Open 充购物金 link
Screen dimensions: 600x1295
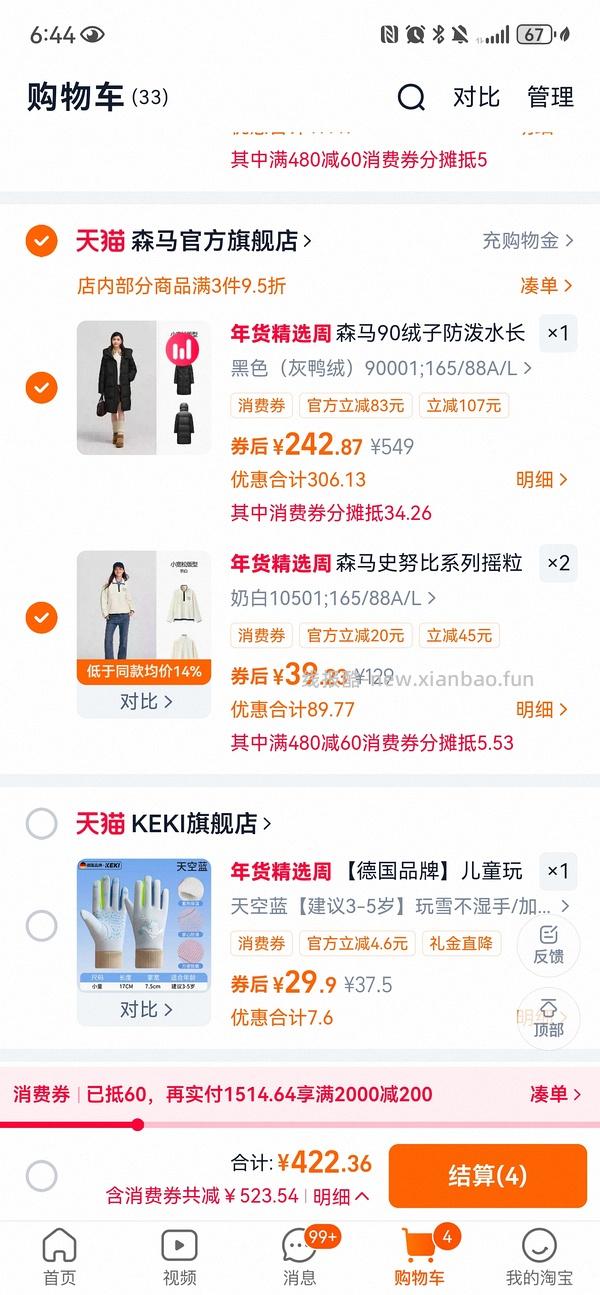tap(527, 241)
